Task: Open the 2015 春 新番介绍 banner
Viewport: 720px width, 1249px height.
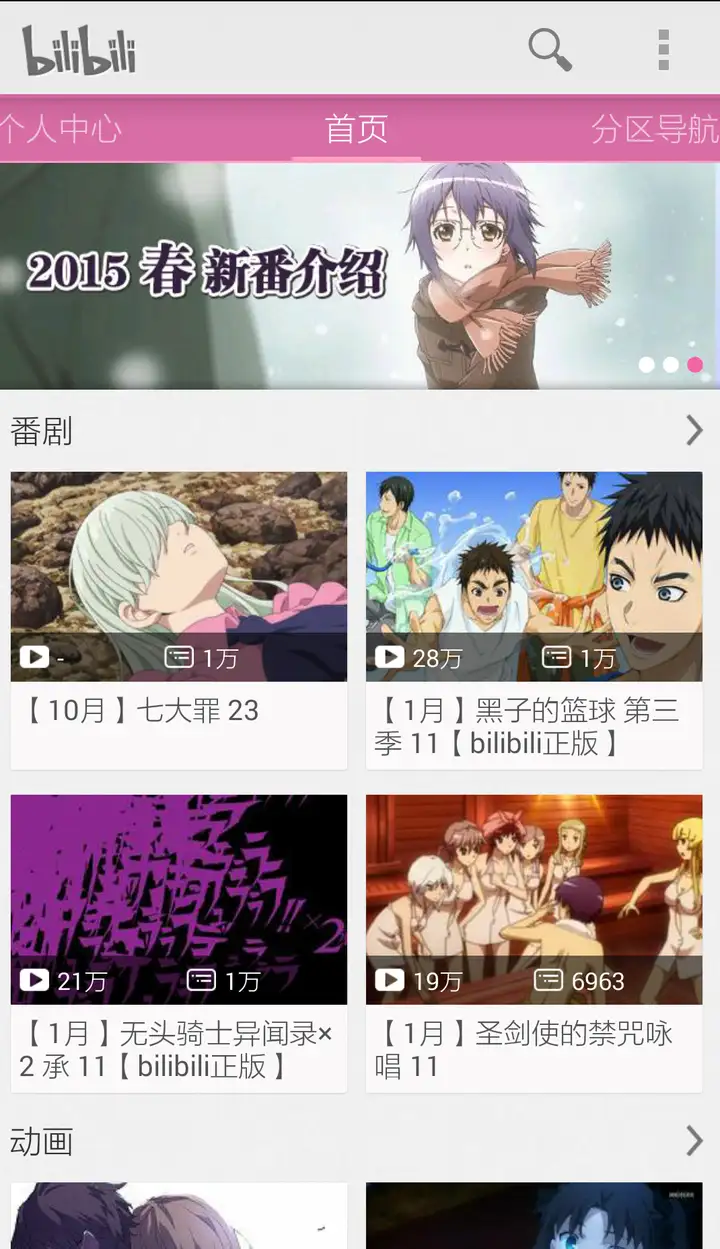Action: point(360,275)
